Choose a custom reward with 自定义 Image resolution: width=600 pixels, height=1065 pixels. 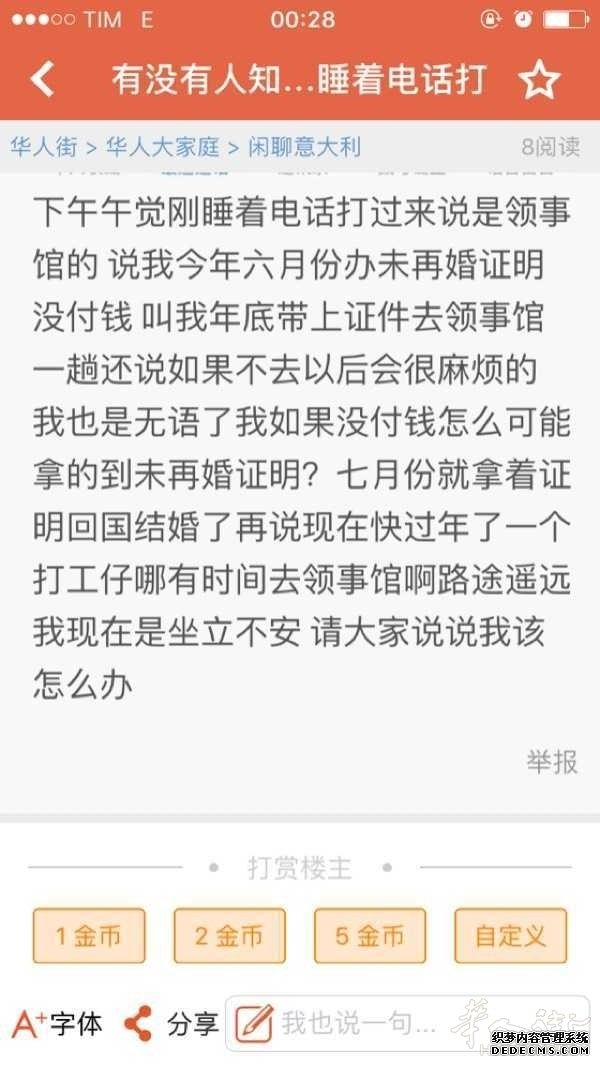(x=510, y=936)
